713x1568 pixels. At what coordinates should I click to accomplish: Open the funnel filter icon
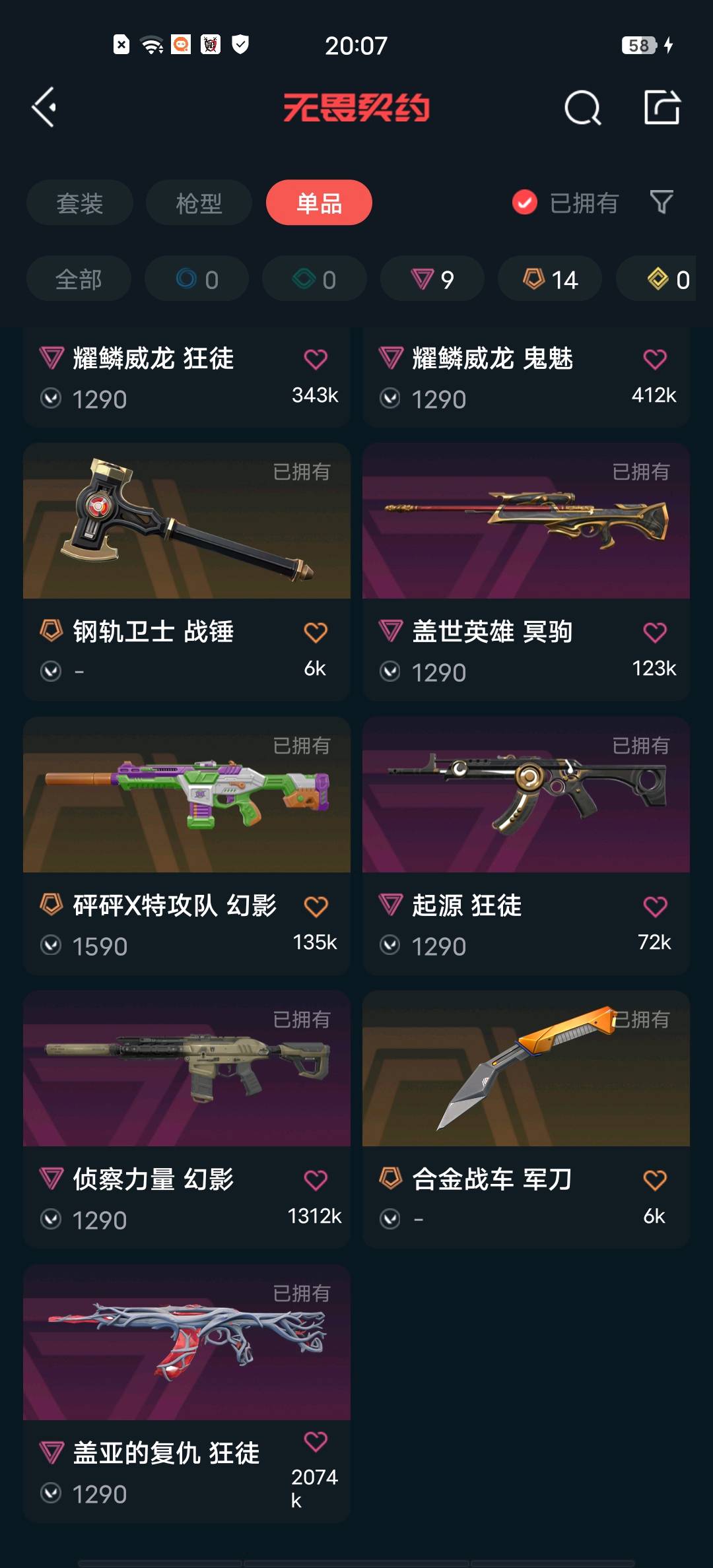pos(661,202)
